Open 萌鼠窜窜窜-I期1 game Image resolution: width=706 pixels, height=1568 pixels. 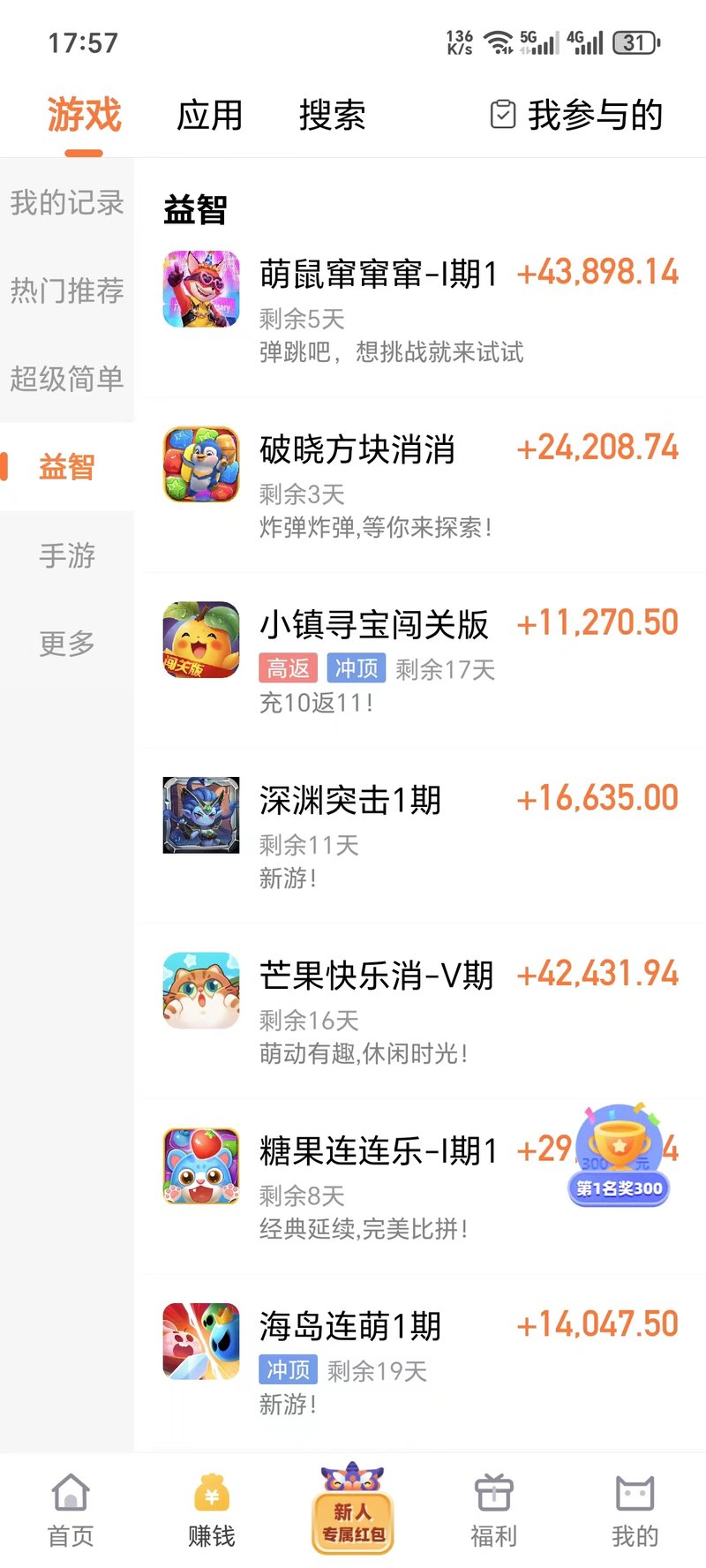(x=378, y=275)
